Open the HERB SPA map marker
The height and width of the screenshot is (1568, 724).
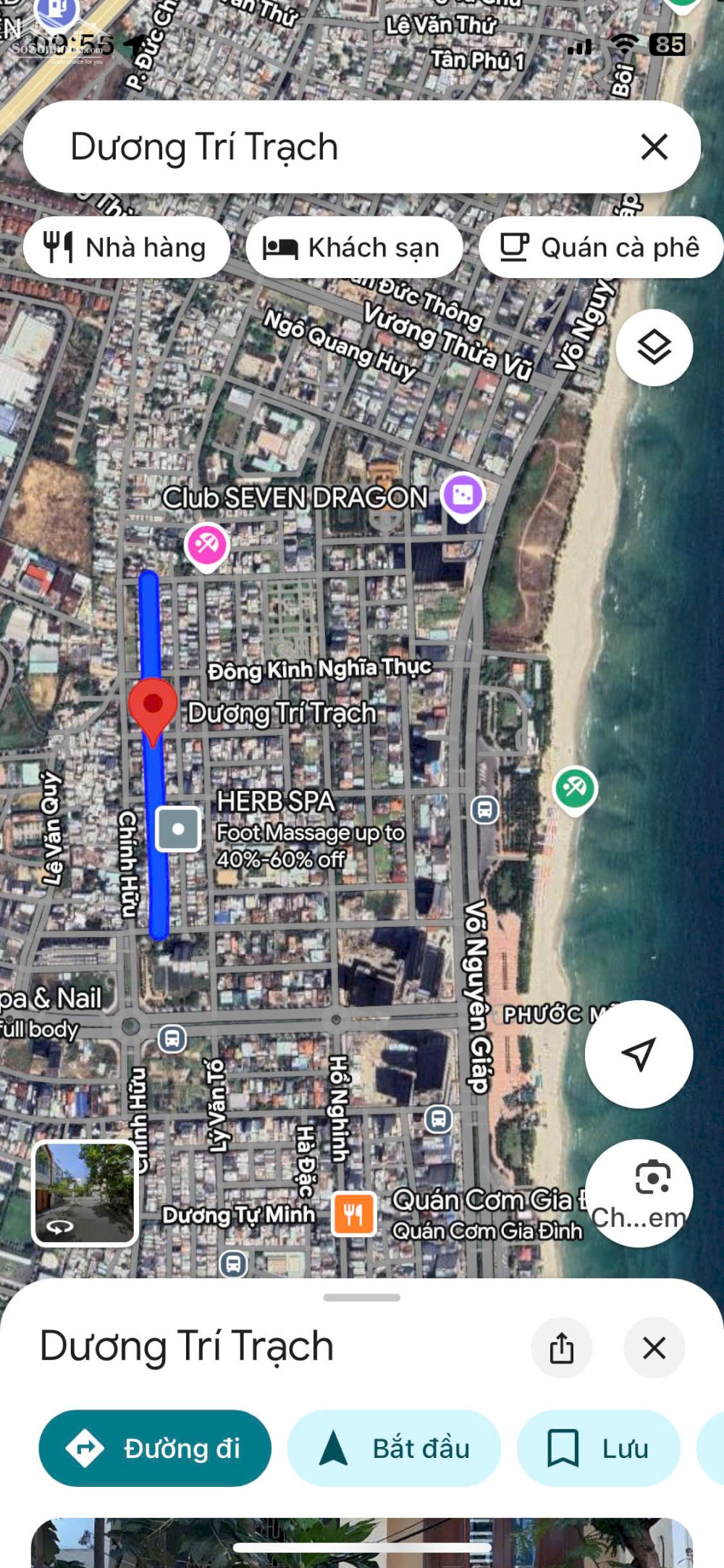point(178,829)
